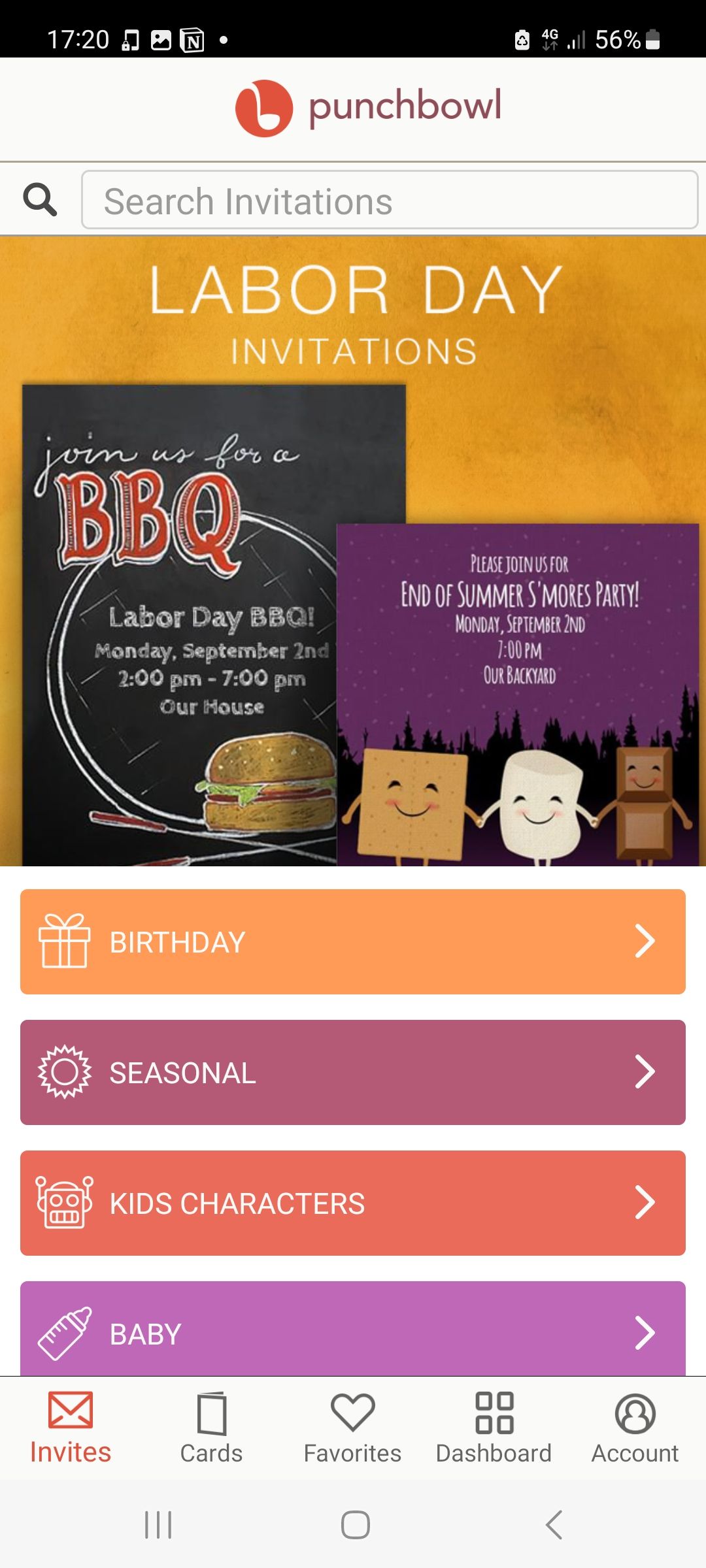706x1568 pixels.
Task: Open recent apps from the navigation bar
Action: 158,1525
